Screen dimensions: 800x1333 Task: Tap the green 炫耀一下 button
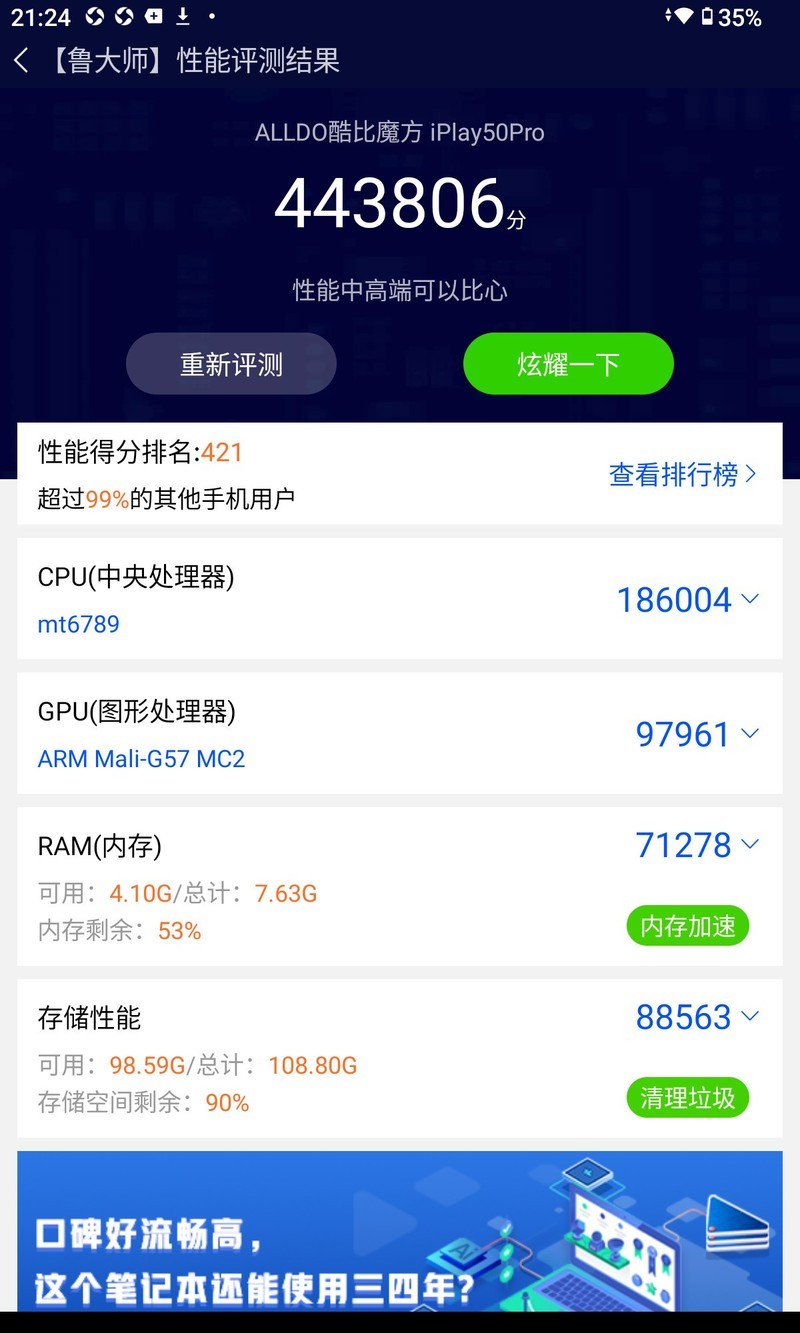(568, 364)
